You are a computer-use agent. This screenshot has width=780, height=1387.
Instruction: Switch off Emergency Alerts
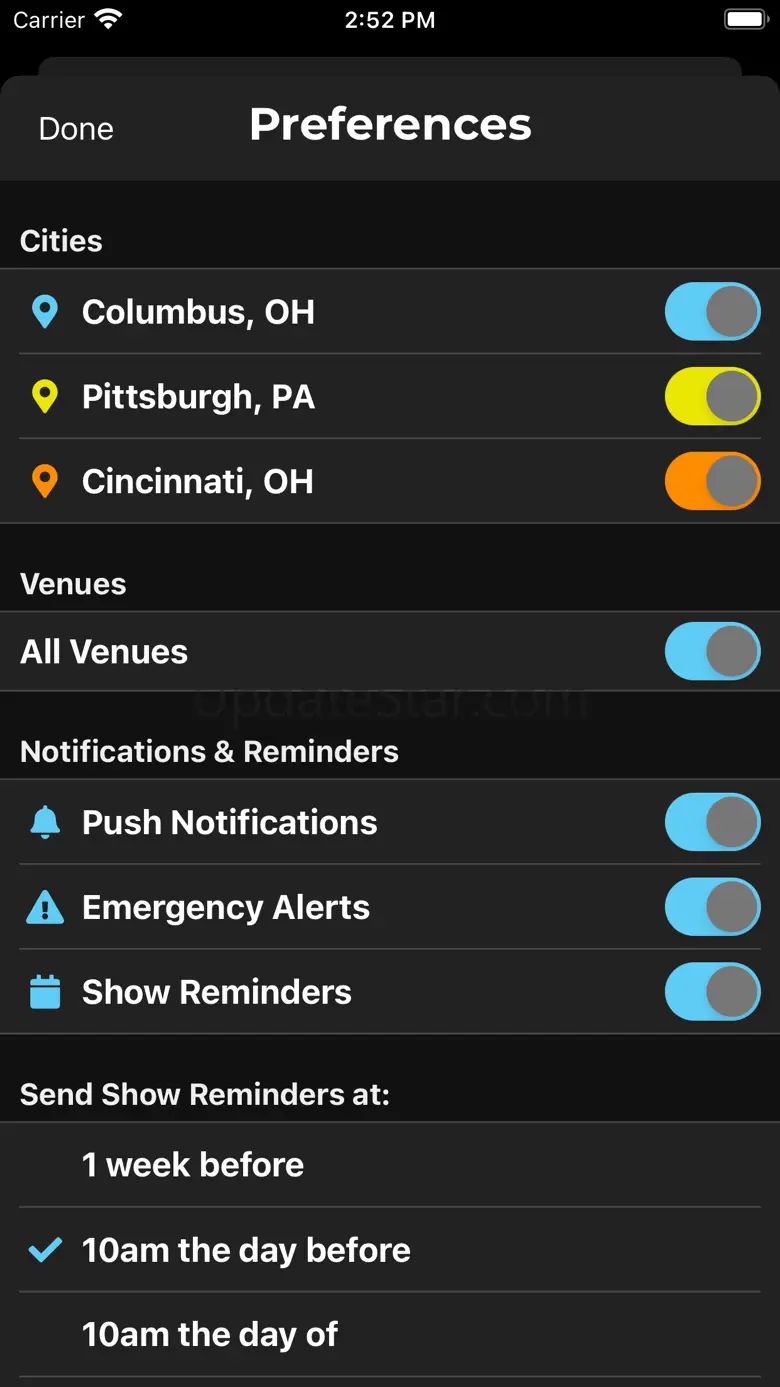712,907
